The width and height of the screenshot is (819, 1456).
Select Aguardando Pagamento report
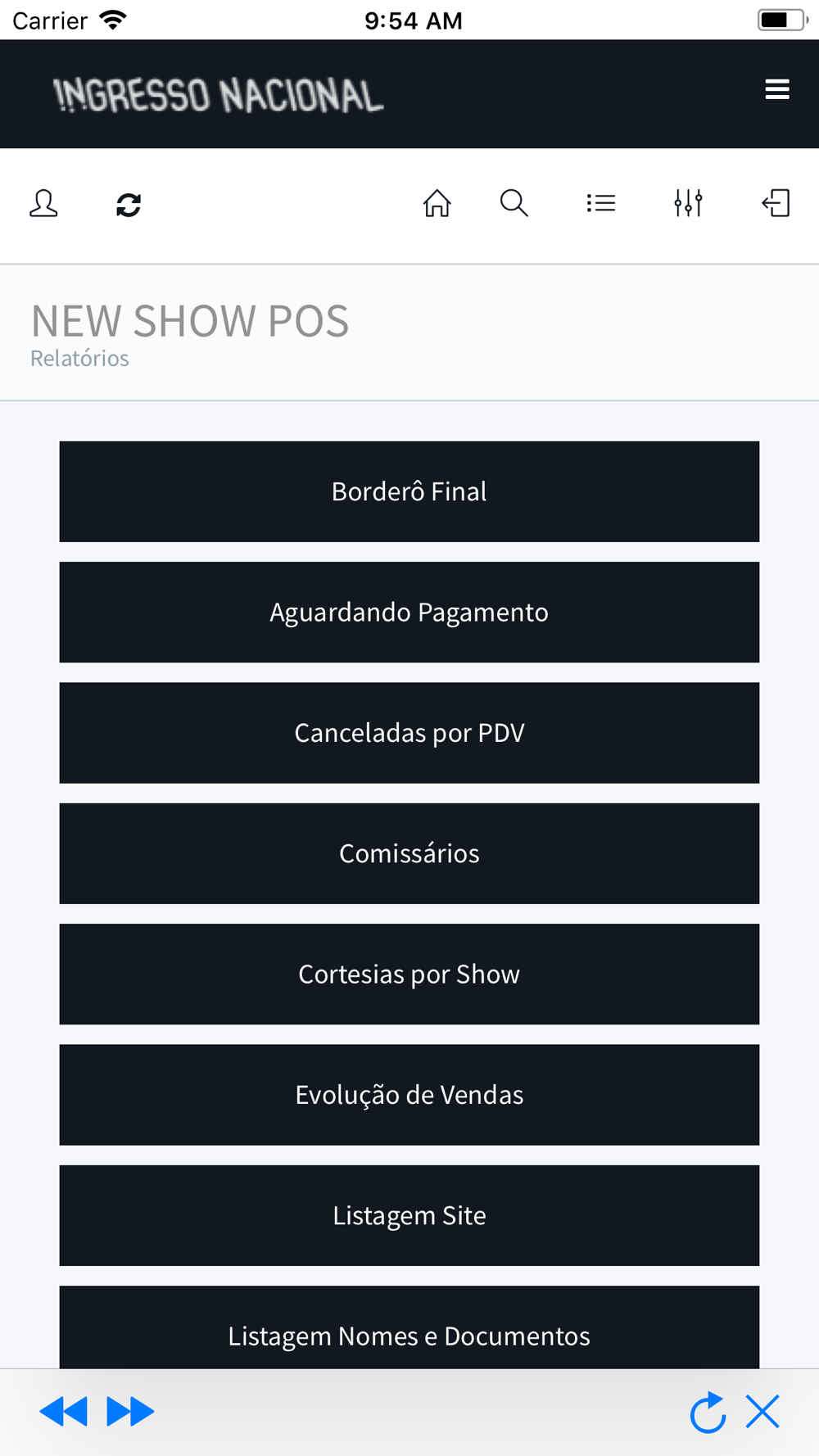point(409,612)
